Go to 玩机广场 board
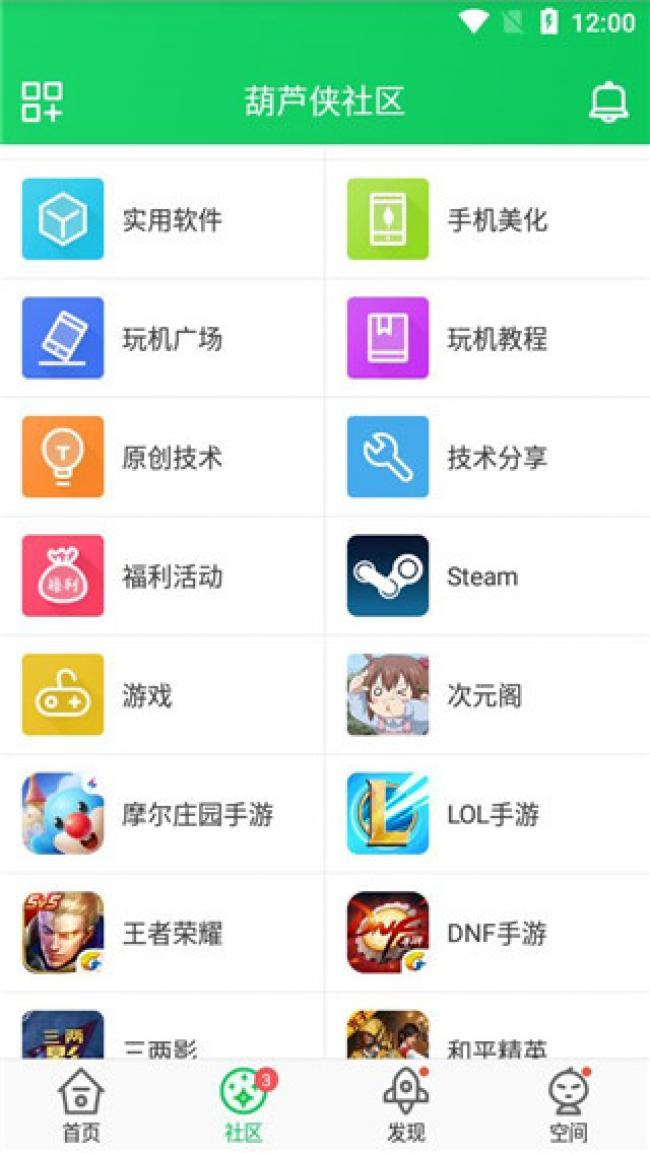The image size is (650, 1153). pos(162,338)
